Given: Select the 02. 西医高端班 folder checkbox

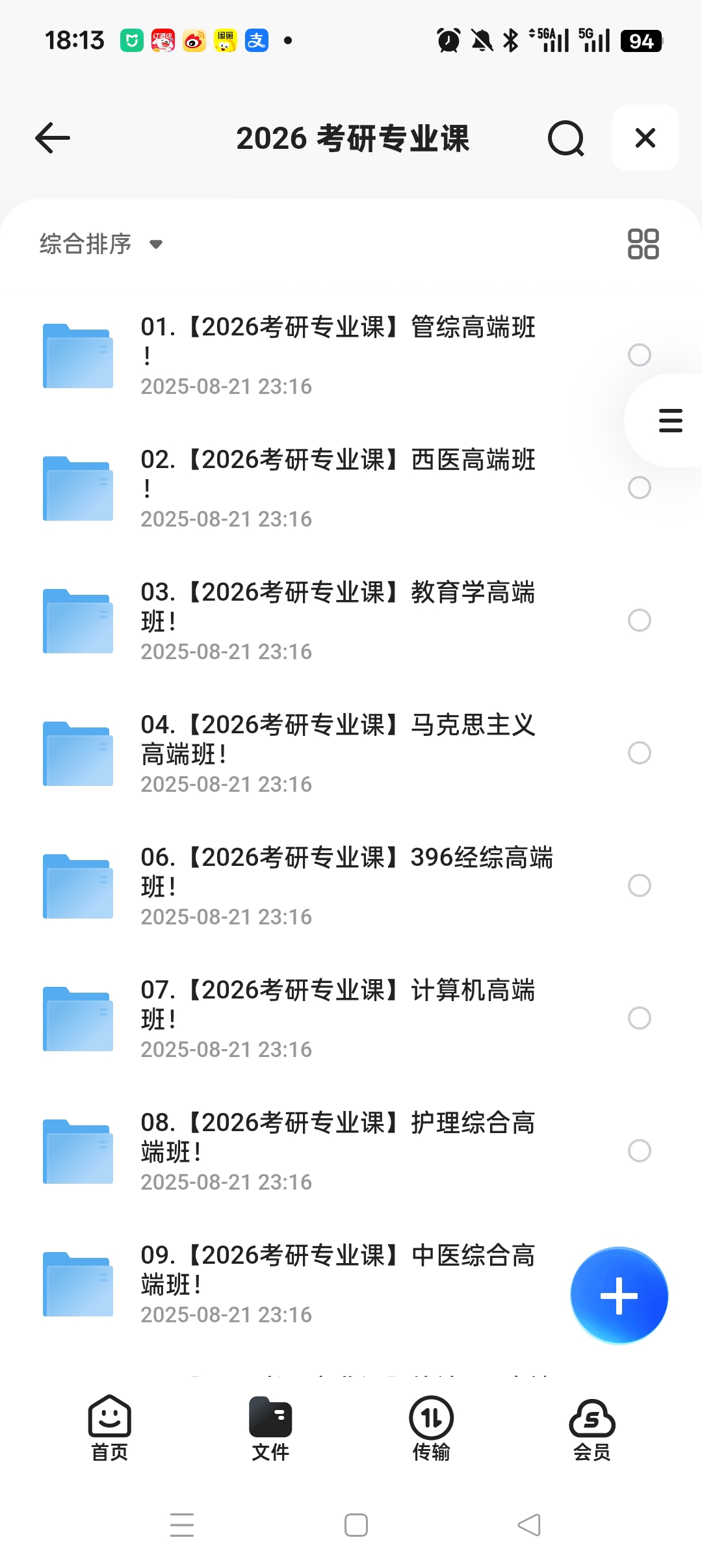Looking at the screenshot, I should [x=639, y=488].
